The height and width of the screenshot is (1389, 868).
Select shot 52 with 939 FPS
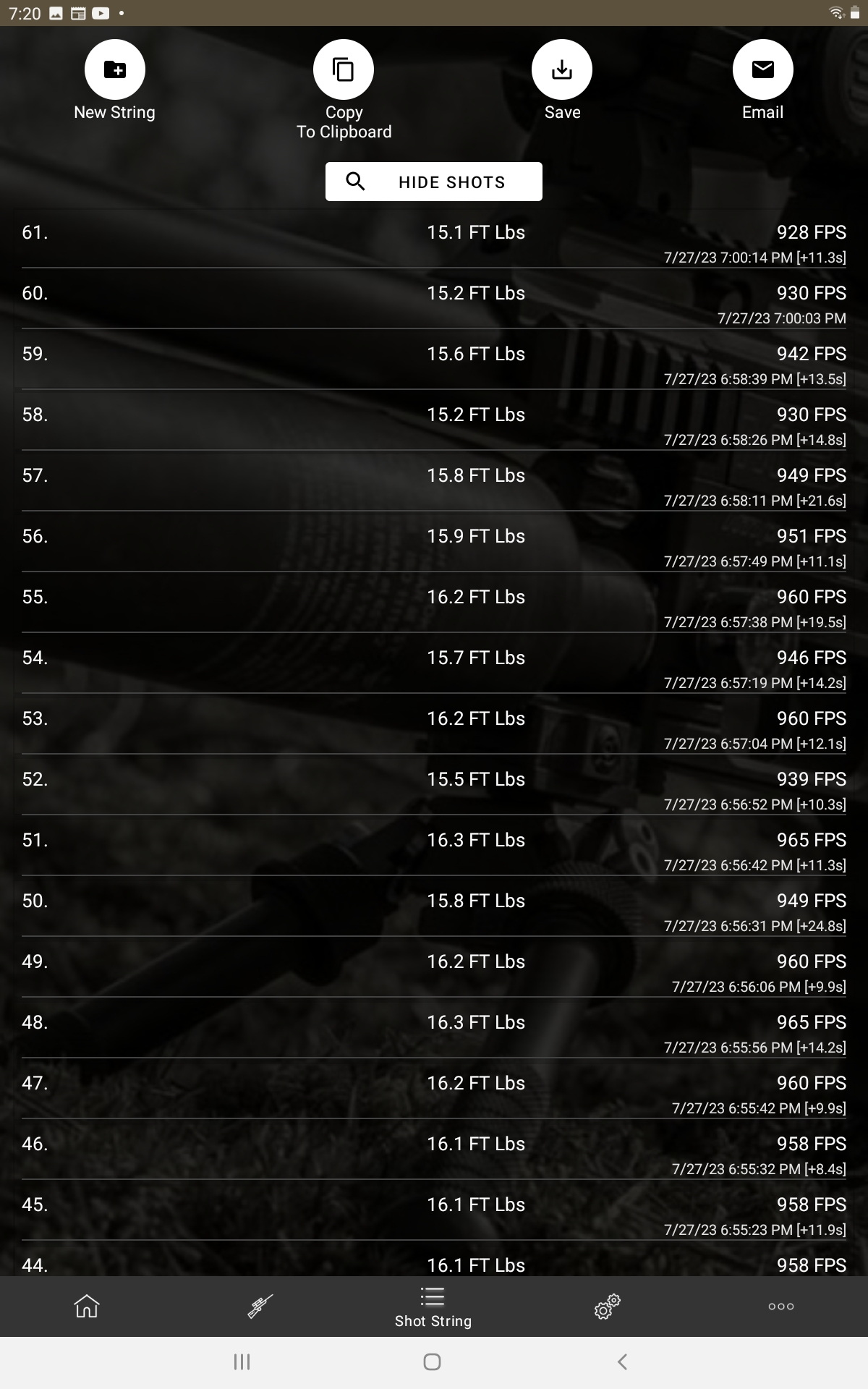click(x=434, y=786)
